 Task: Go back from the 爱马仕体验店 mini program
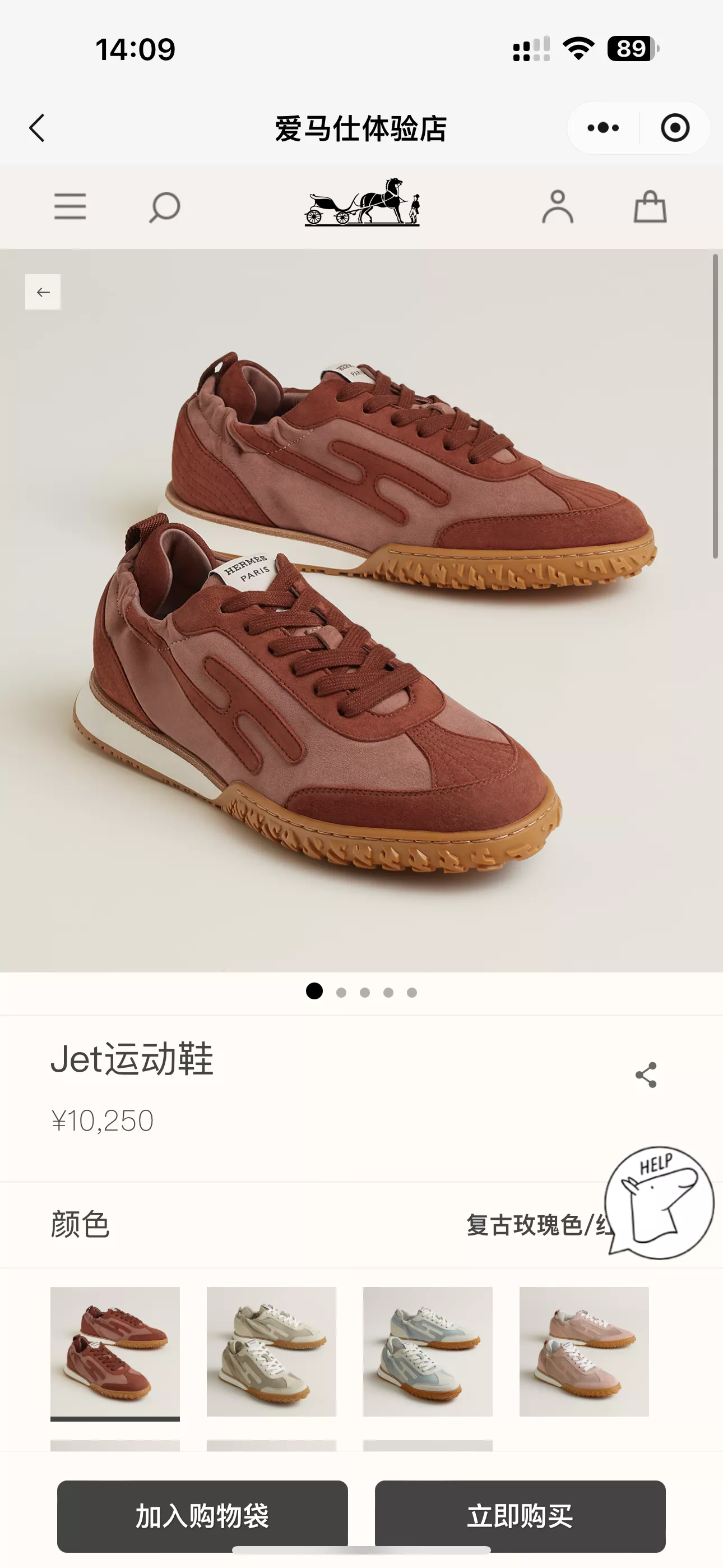(37, 128)
